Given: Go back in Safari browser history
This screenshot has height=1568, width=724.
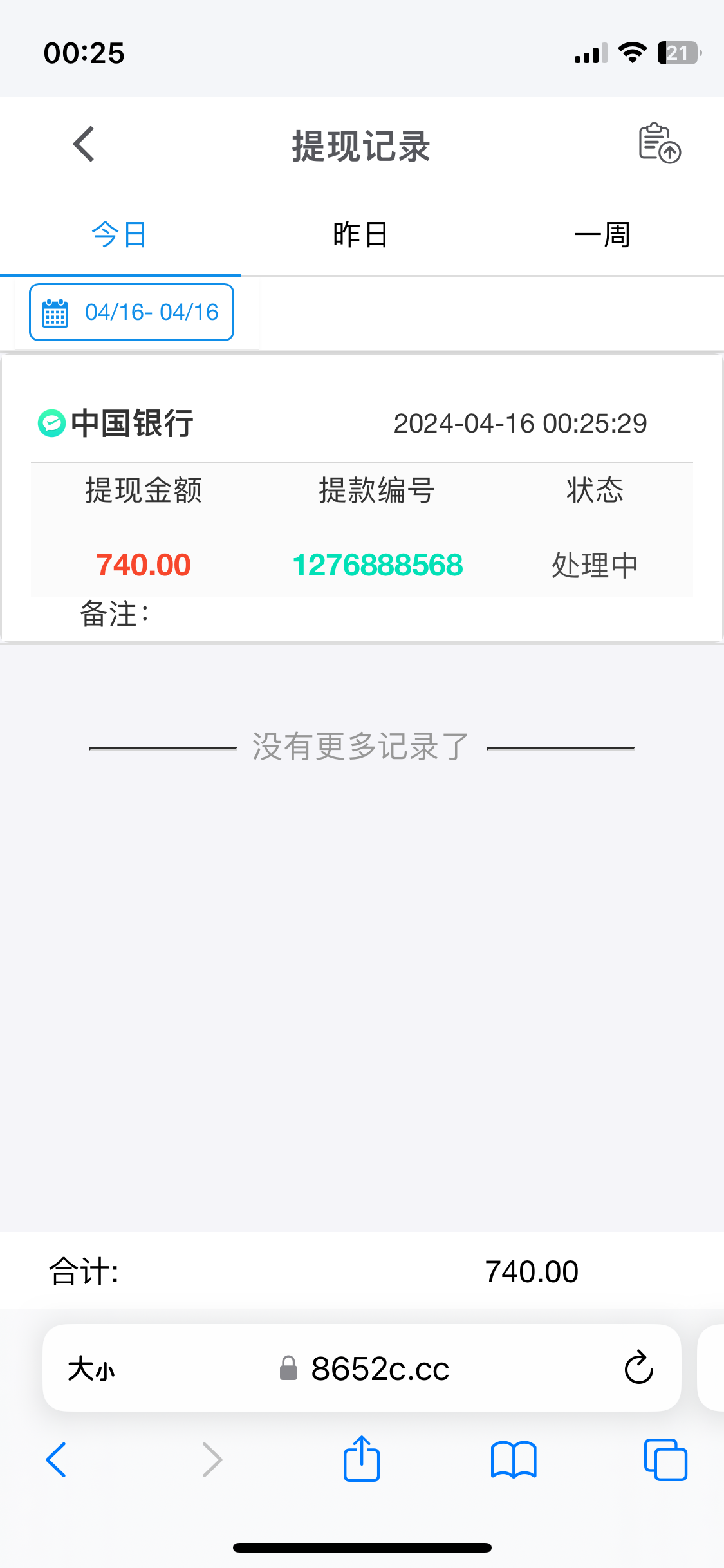Looking at the screenshot, I should coord(57,1460).
